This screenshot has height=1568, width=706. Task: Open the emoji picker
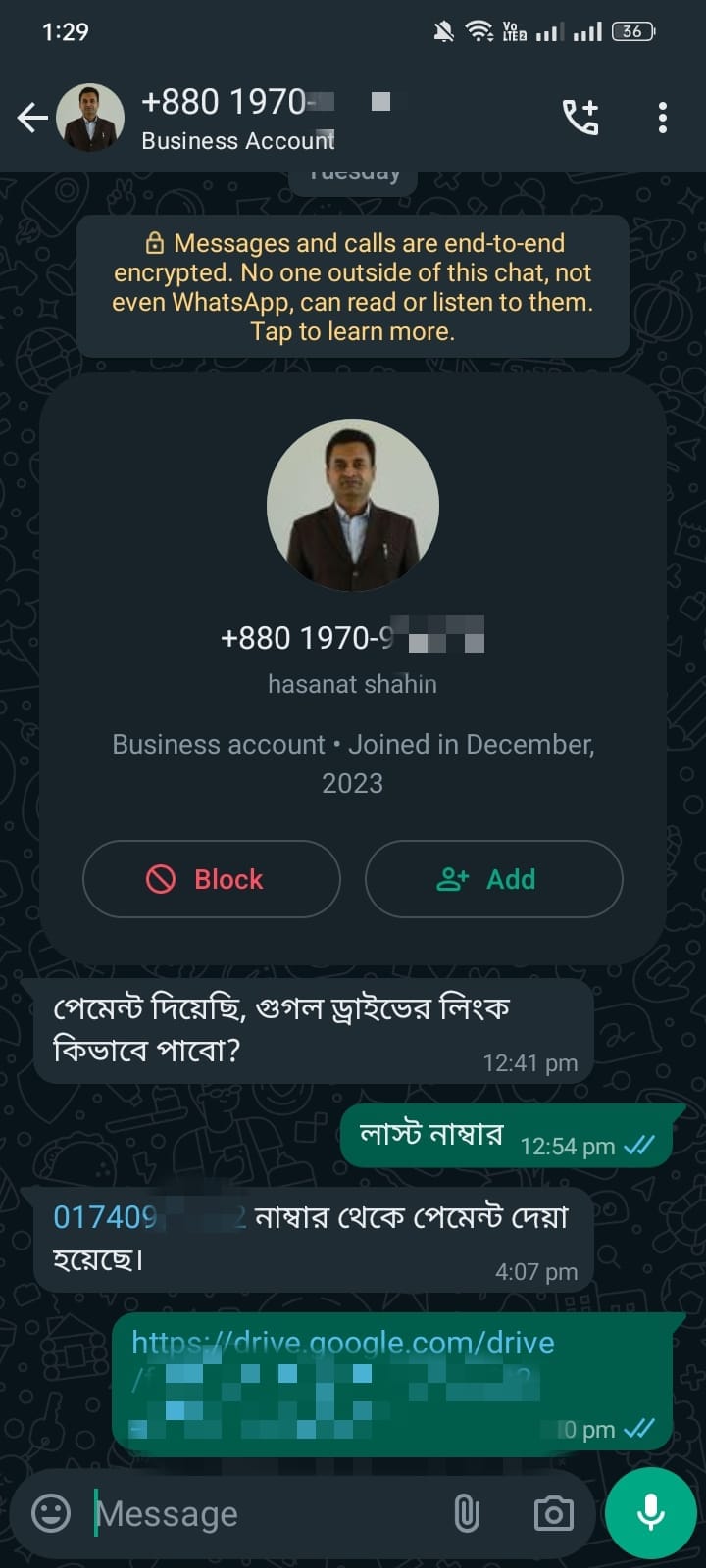[x=51, y=1513]
